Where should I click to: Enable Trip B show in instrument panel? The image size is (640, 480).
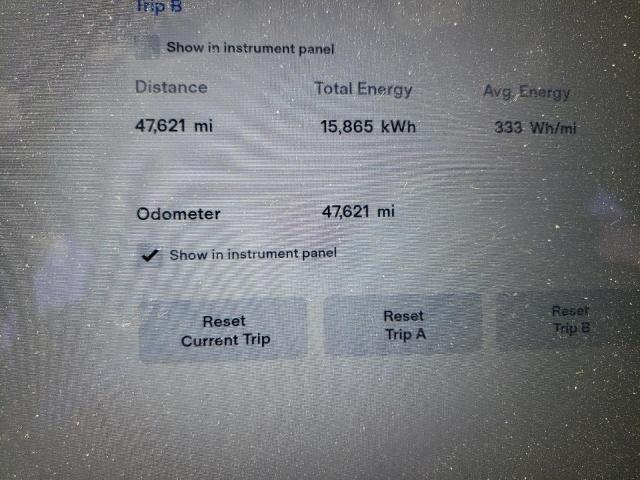pyautogui.click(x=148, y=47)
